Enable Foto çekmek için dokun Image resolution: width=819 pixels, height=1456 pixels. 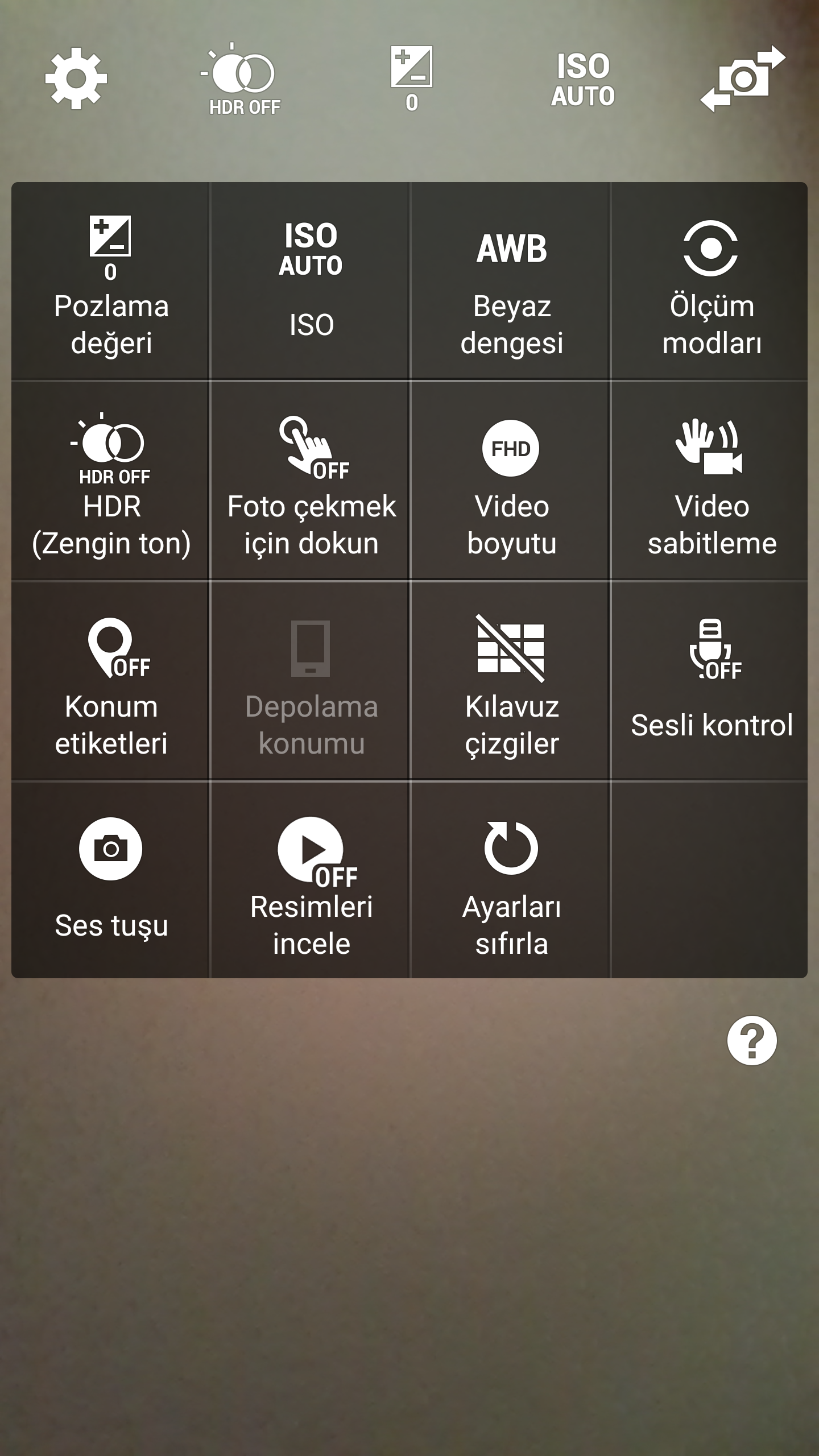[311, 481]
